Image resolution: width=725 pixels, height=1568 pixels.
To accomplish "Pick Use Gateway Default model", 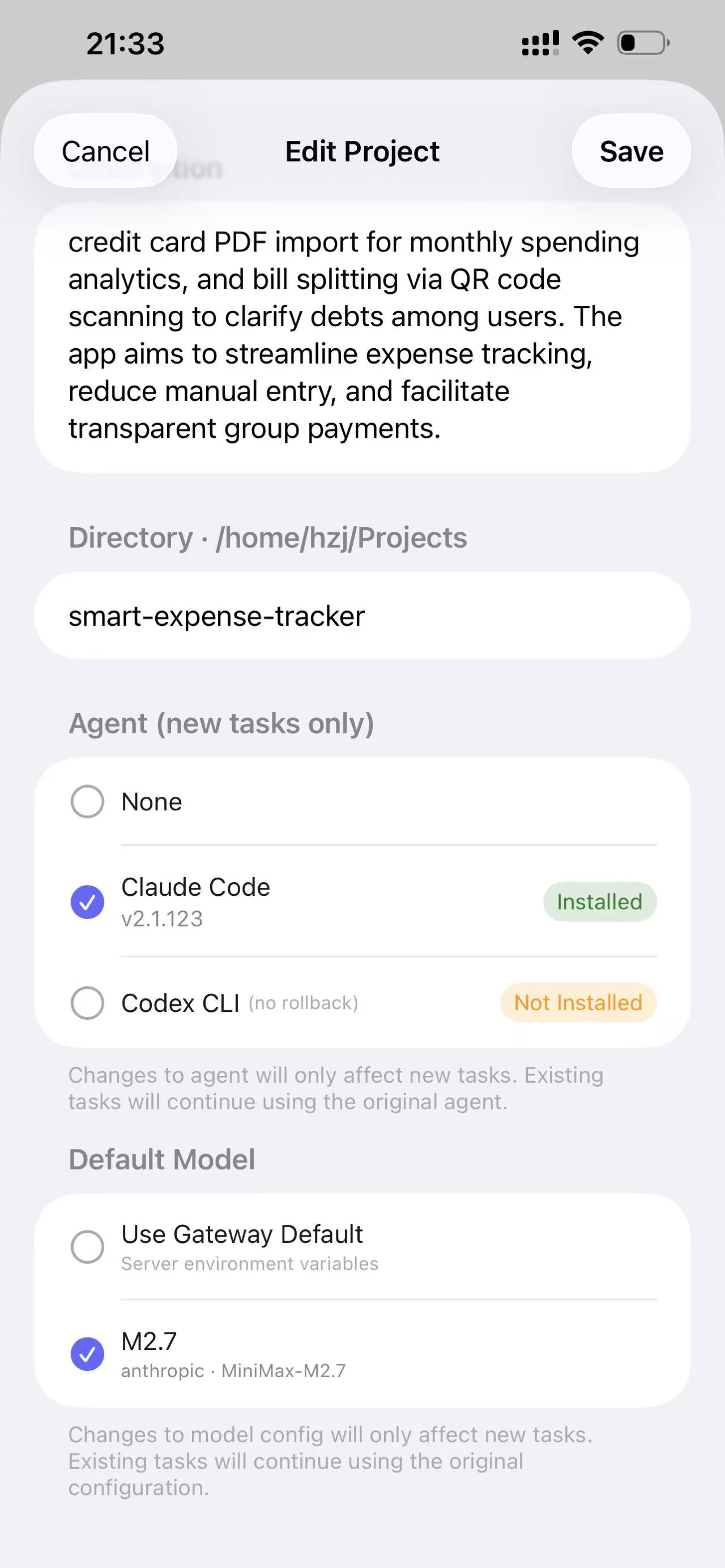I will pos(362,1246).
